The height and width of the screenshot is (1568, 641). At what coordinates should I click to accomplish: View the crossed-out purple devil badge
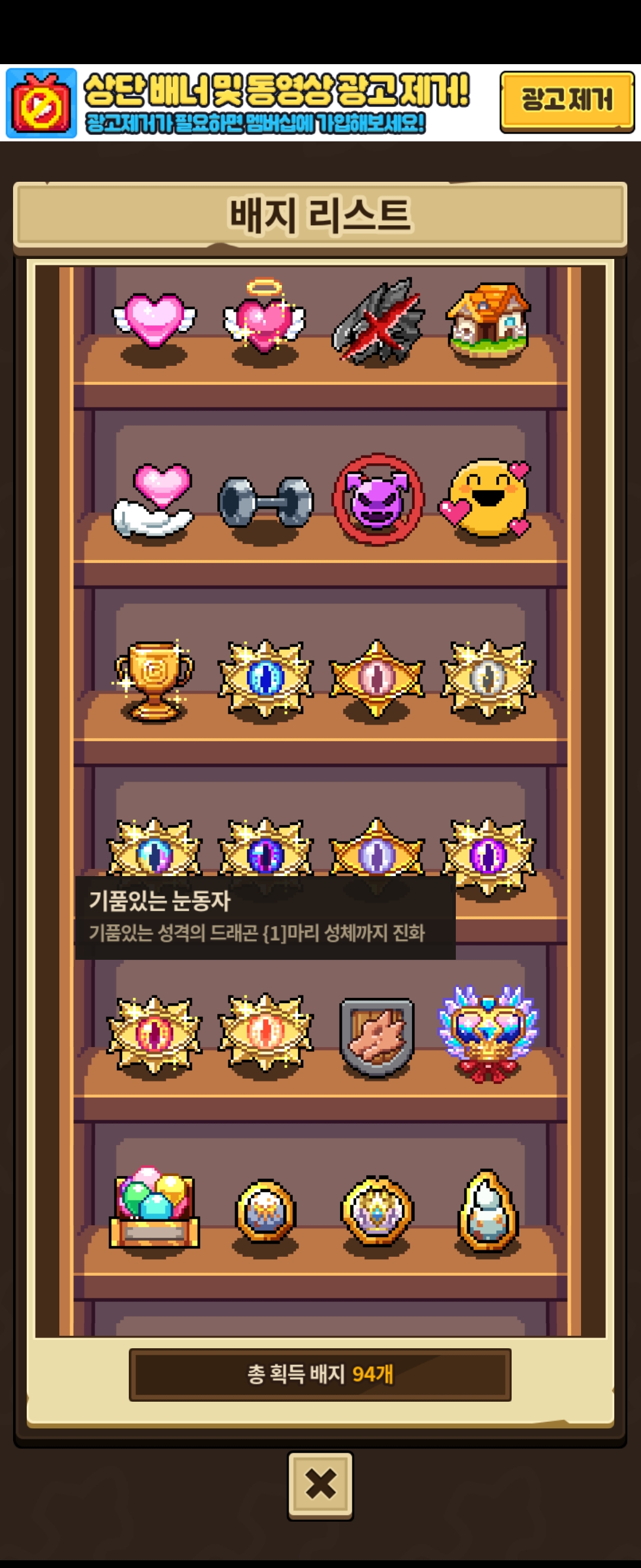[377, 499]
